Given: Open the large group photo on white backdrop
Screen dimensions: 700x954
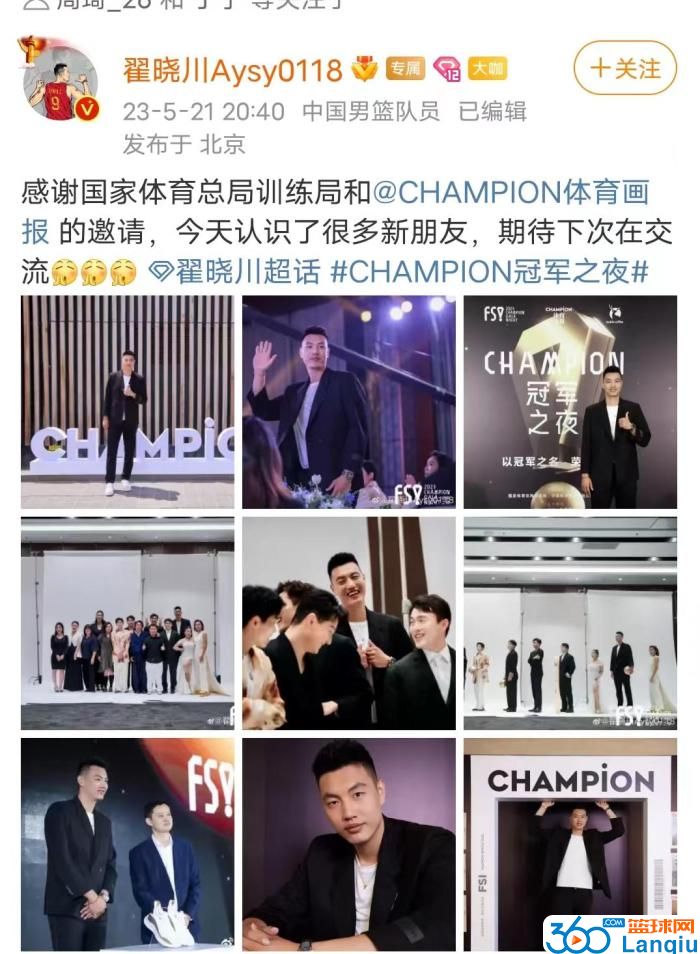Looking at the screenshot, I should [x=127, y=622].
